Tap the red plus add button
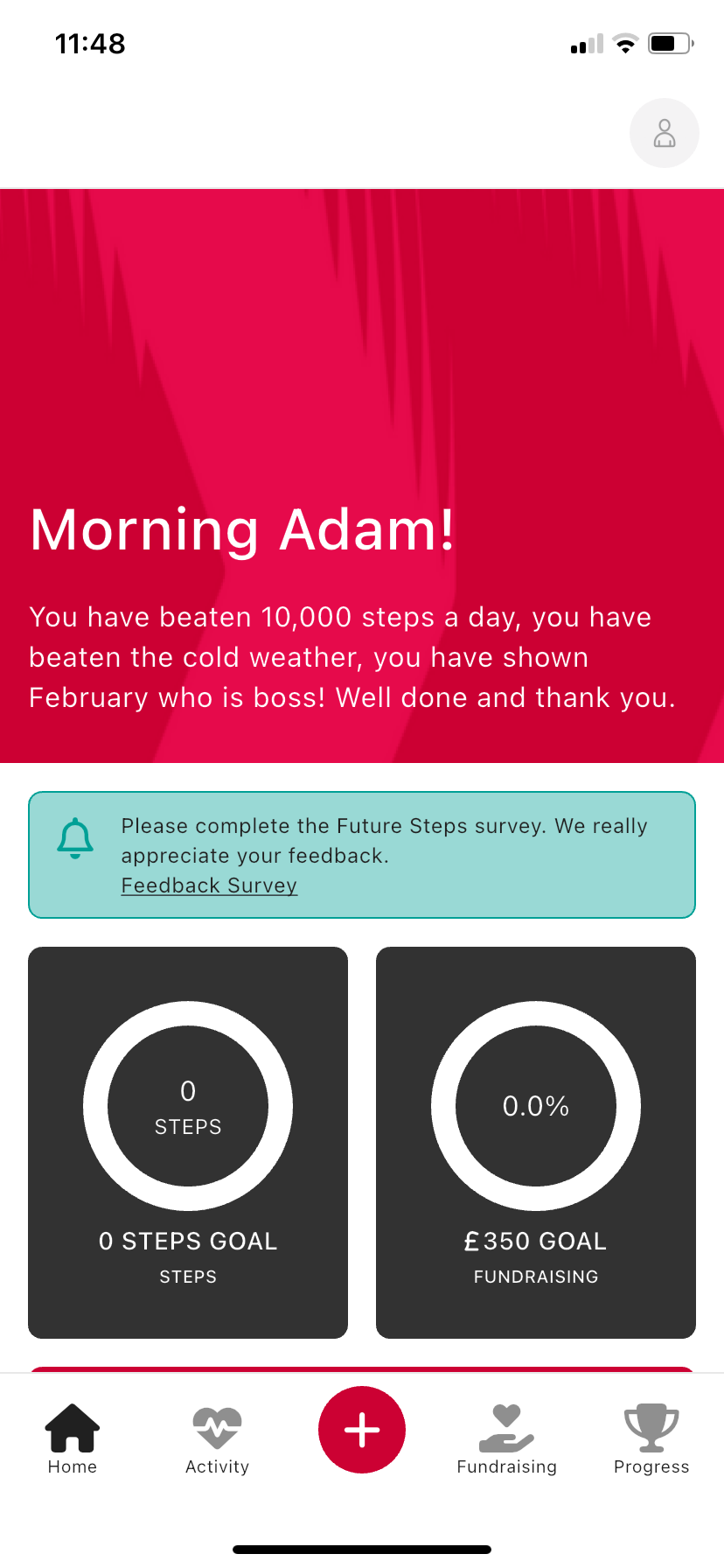 point(362,1430)
